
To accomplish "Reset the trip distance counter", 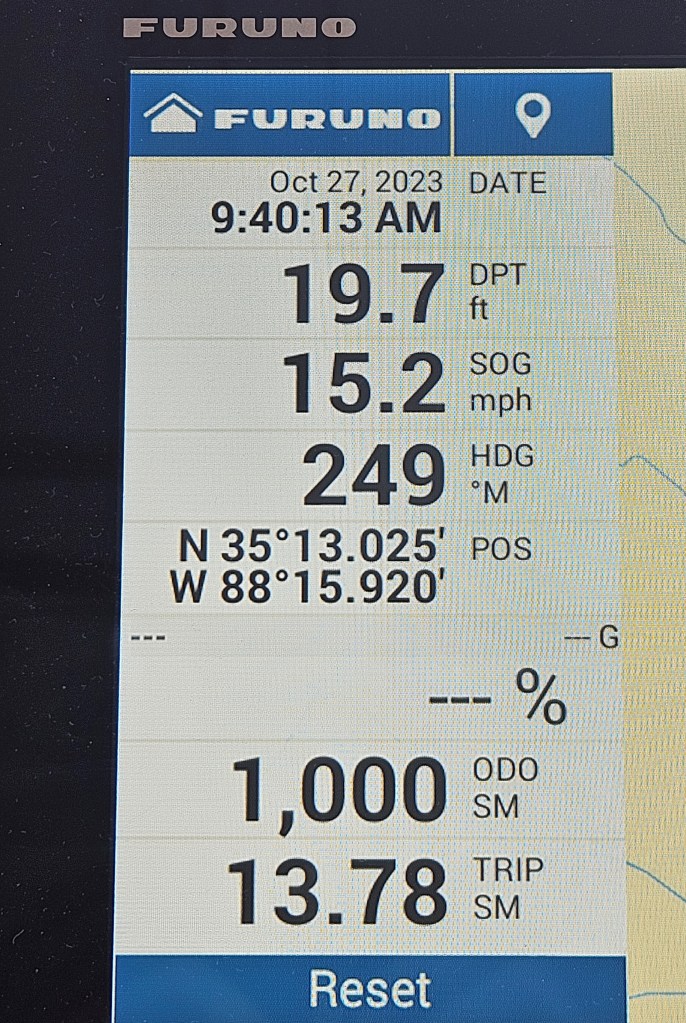I will click(x=370, y=989).
